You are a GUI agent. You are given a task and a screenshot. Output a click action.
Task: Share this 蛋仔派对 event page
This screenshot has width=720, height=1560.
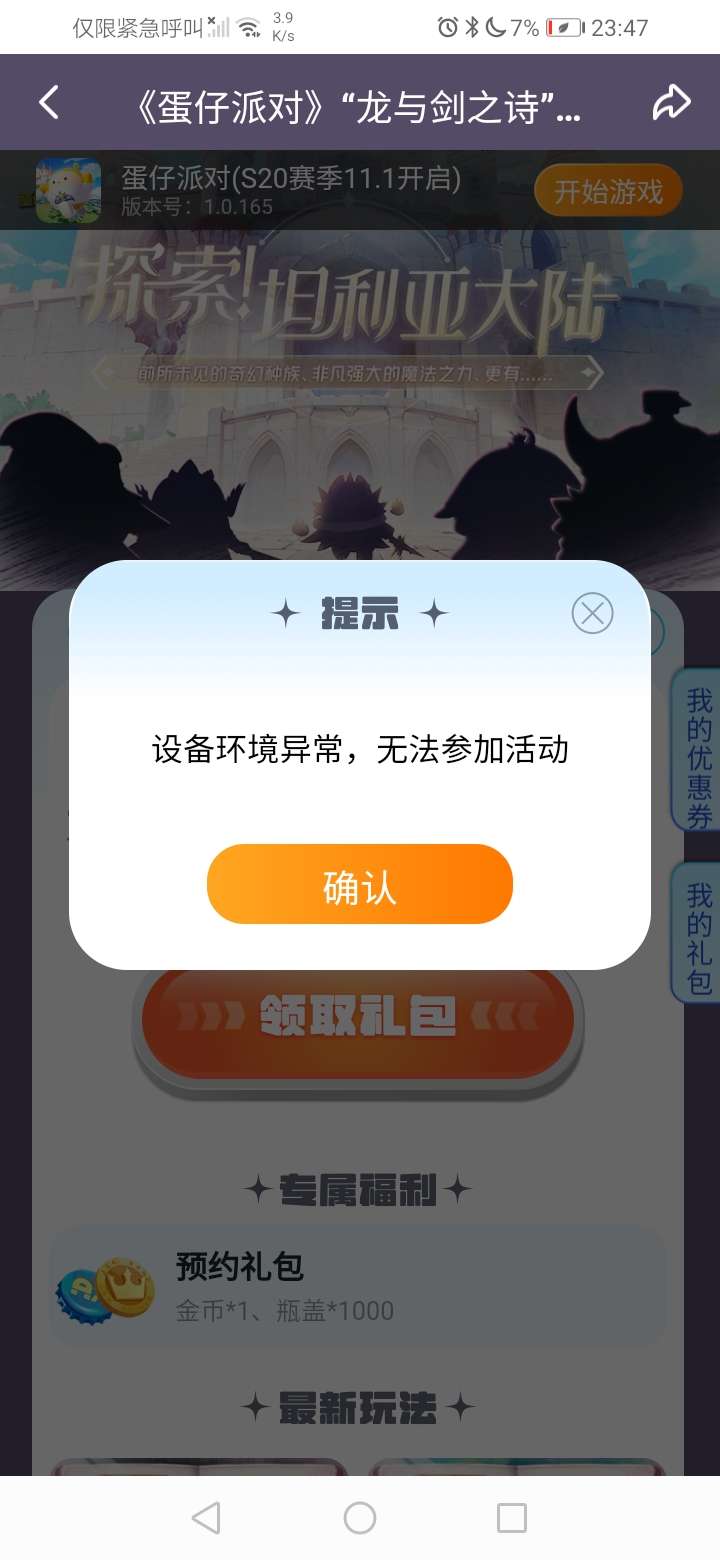pyautogui.click(x=671, y=102)
